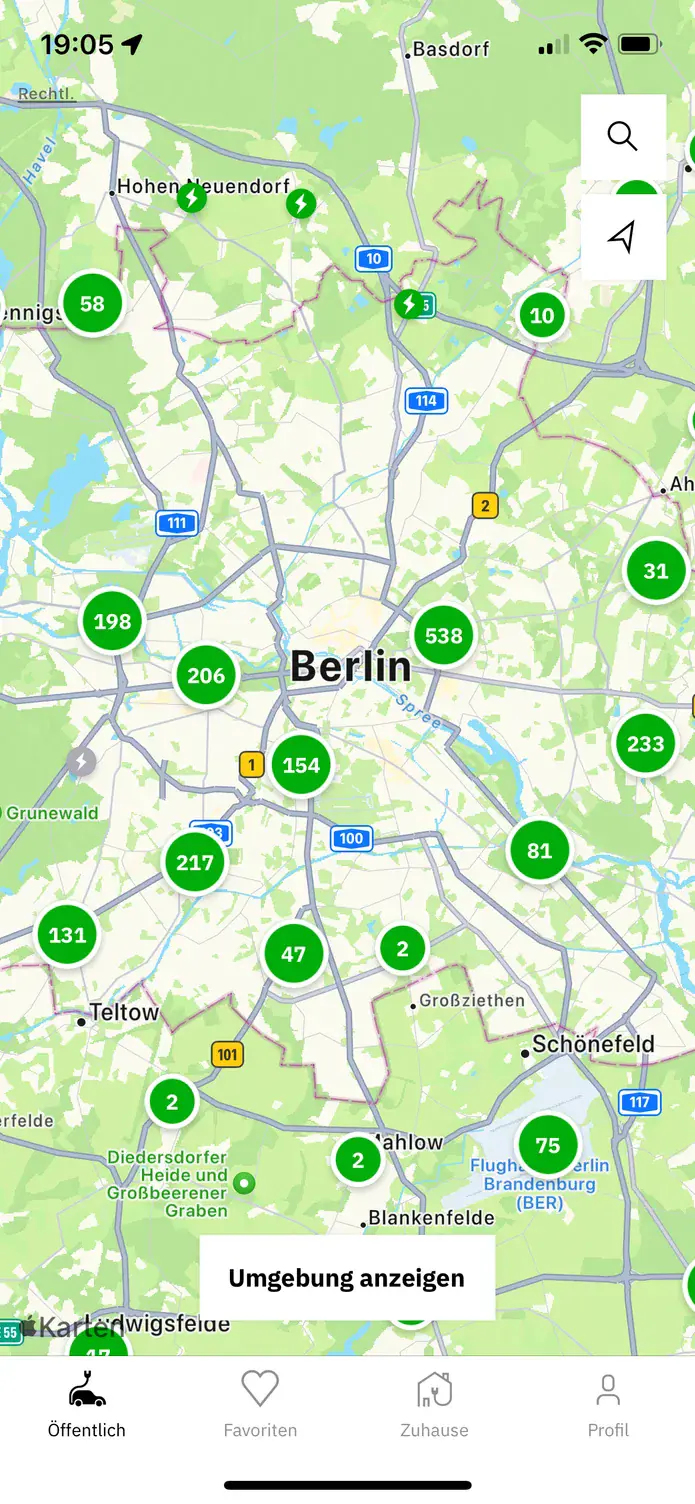
Task: Open the 58 cluster marker
Action: [92, 303]
